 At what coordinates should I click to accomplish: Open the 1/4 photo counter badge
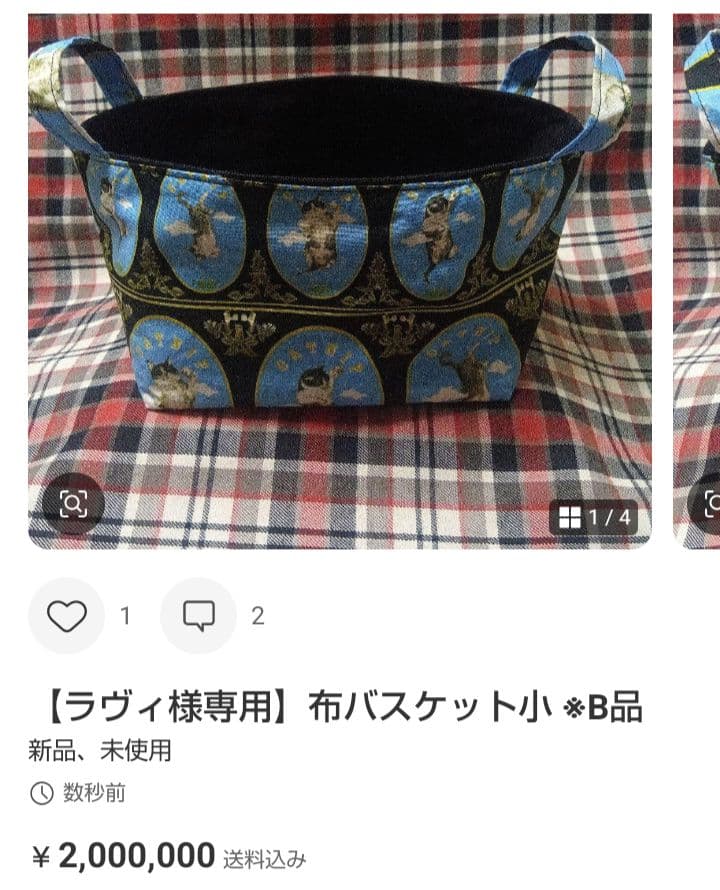[597, 518]
